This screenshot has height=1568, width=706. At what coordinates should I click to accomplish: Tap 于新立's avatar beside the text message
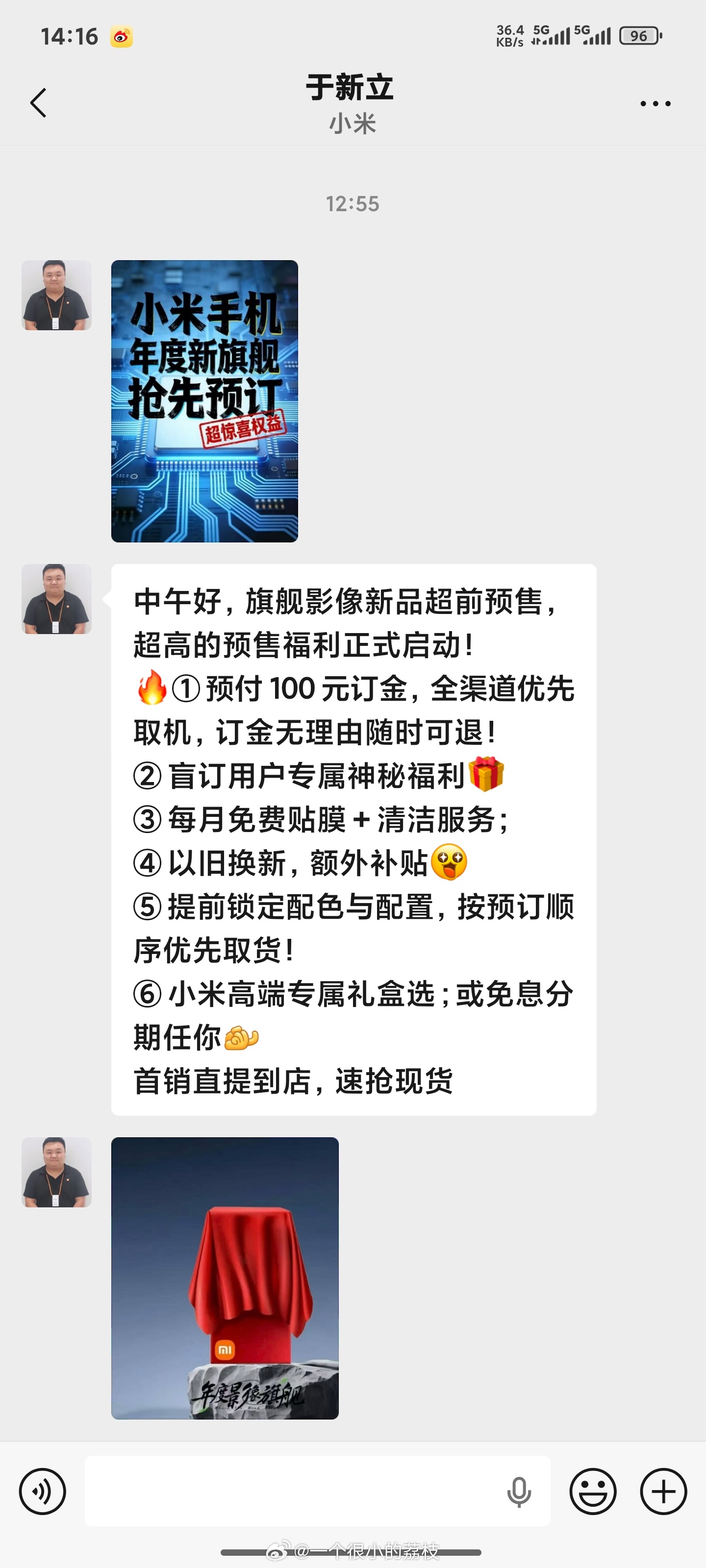57,599
